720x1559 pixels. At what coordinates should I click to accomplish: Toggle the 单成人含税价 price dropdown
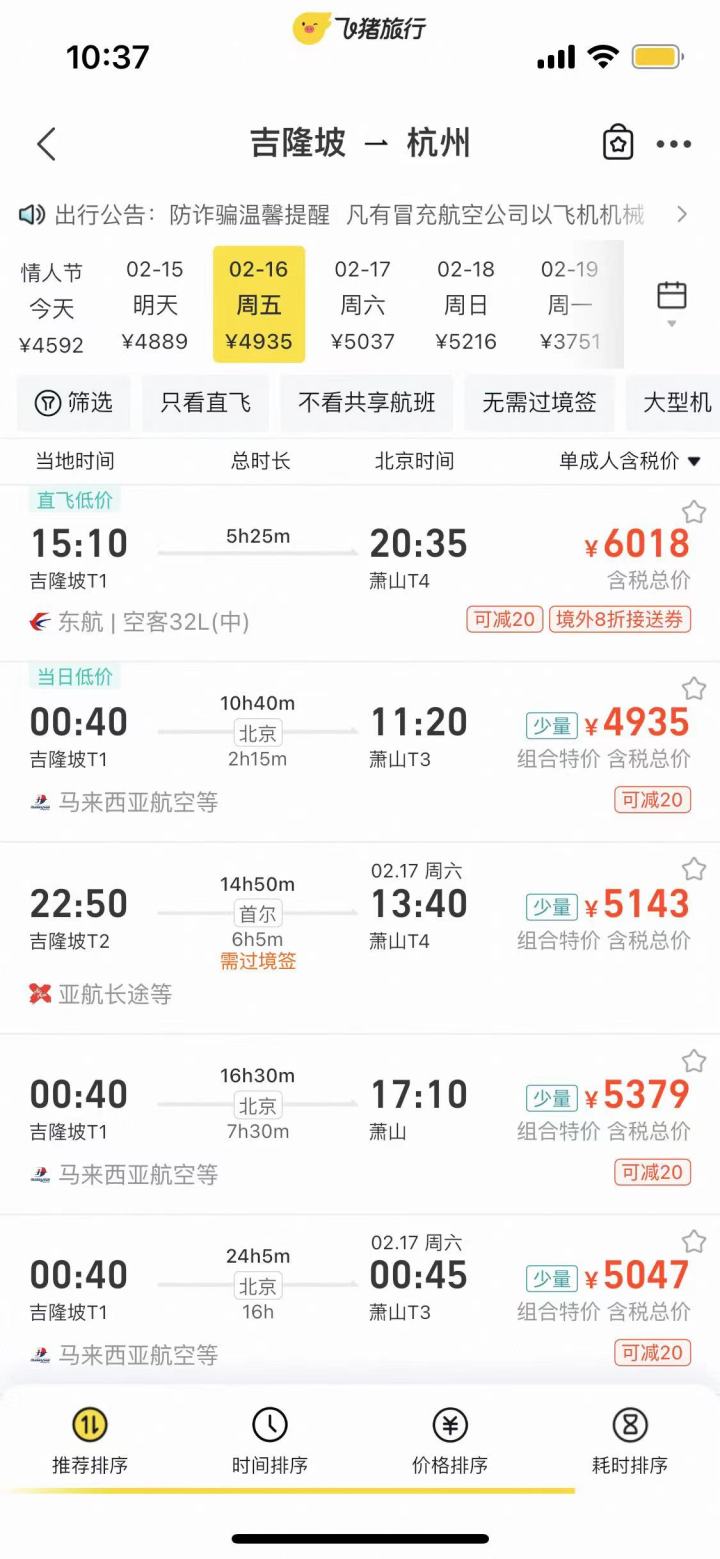tap(630, 461)
